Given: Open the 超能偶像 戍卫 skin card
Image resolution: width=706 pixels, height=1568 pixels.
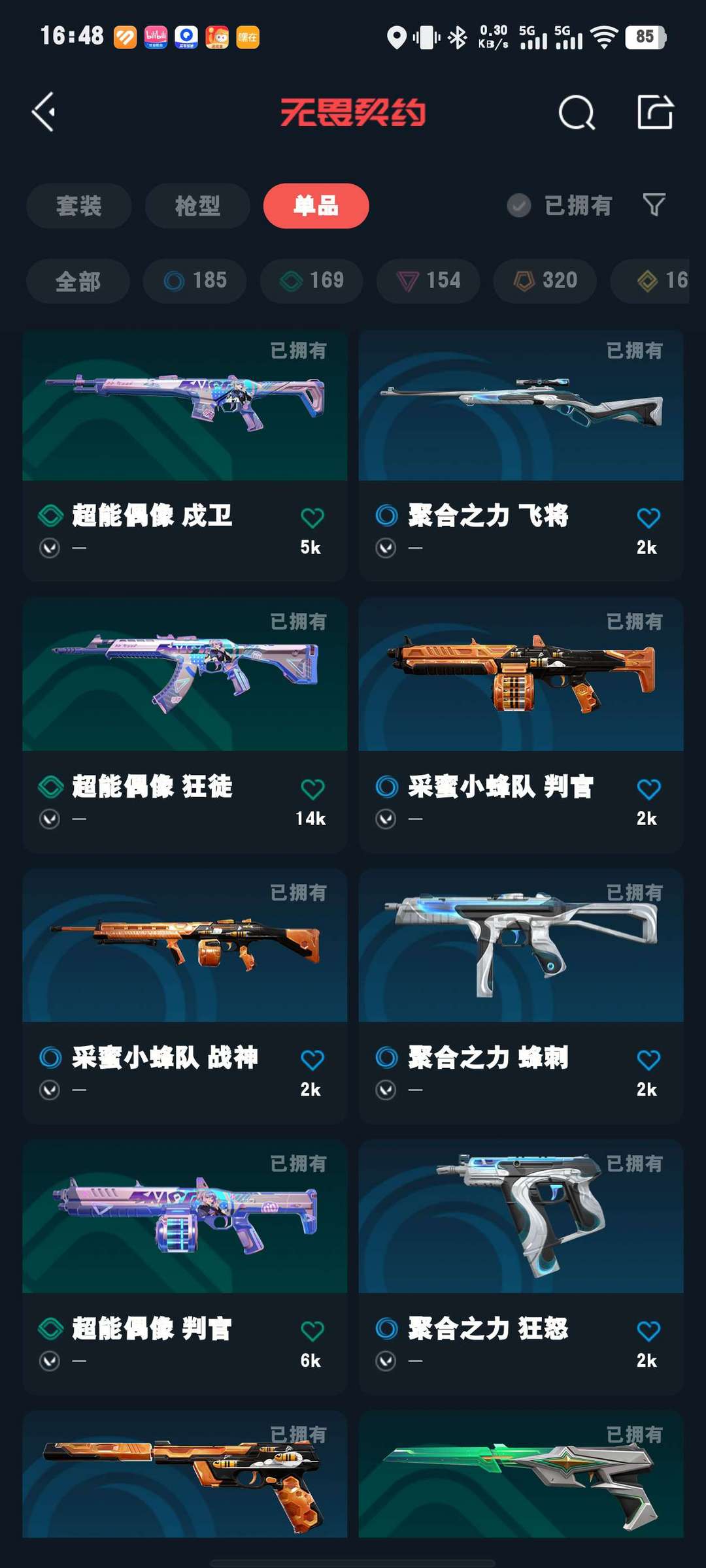Looking at the screenshot, I should click(184, 455).
